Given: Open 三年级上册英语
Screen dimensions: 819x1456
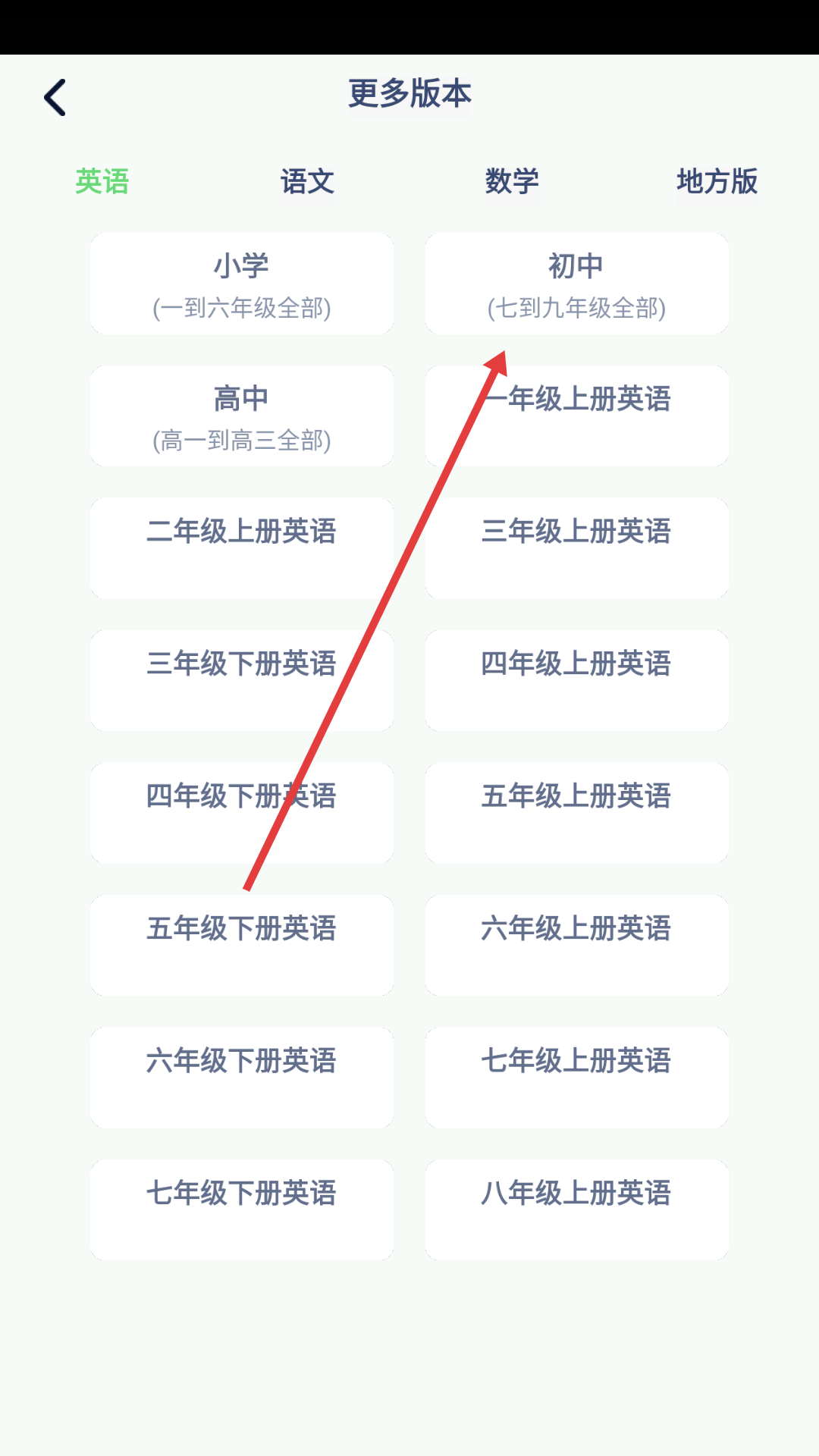Looking at the screenshot, I should [576, 548].
